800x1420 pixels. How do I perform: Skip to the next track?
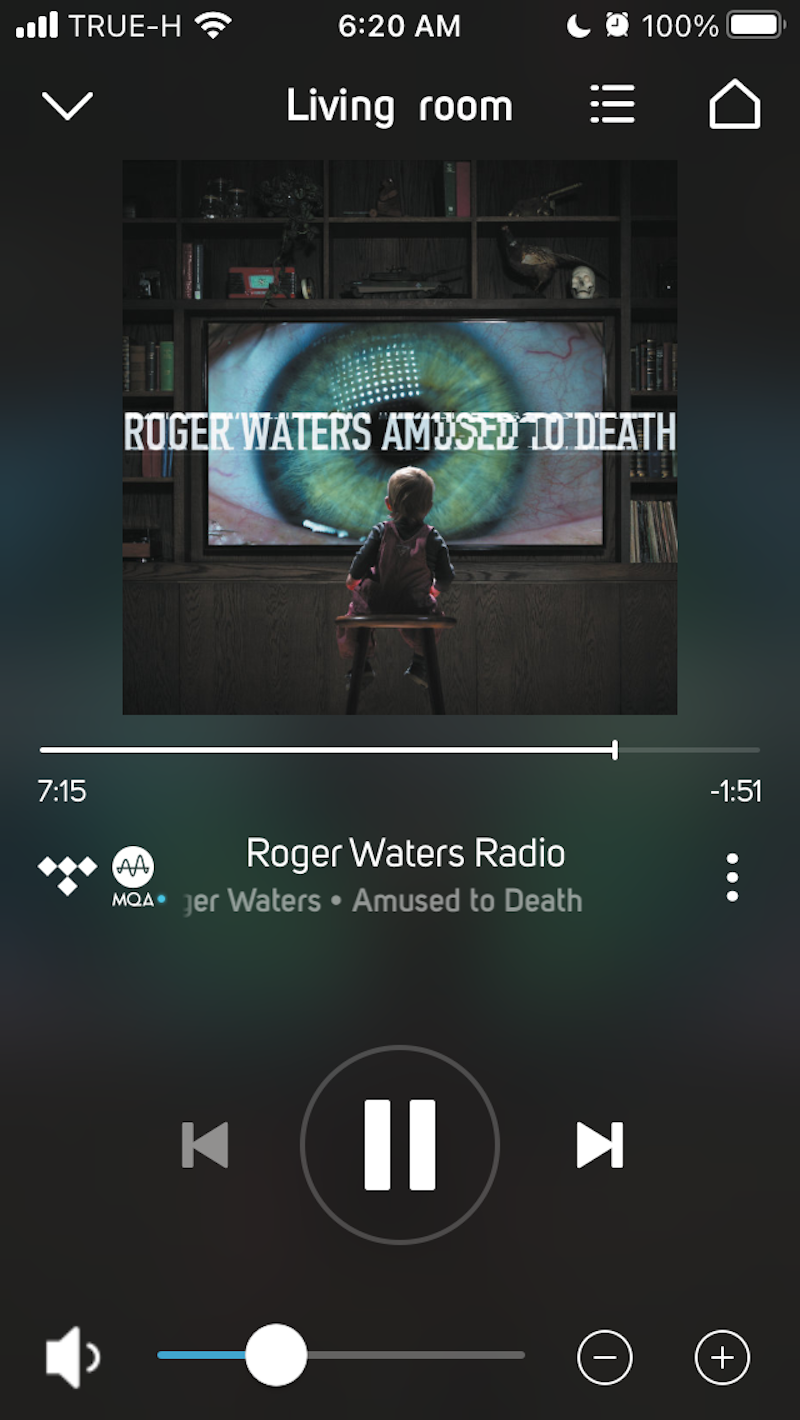point(600,1145)
